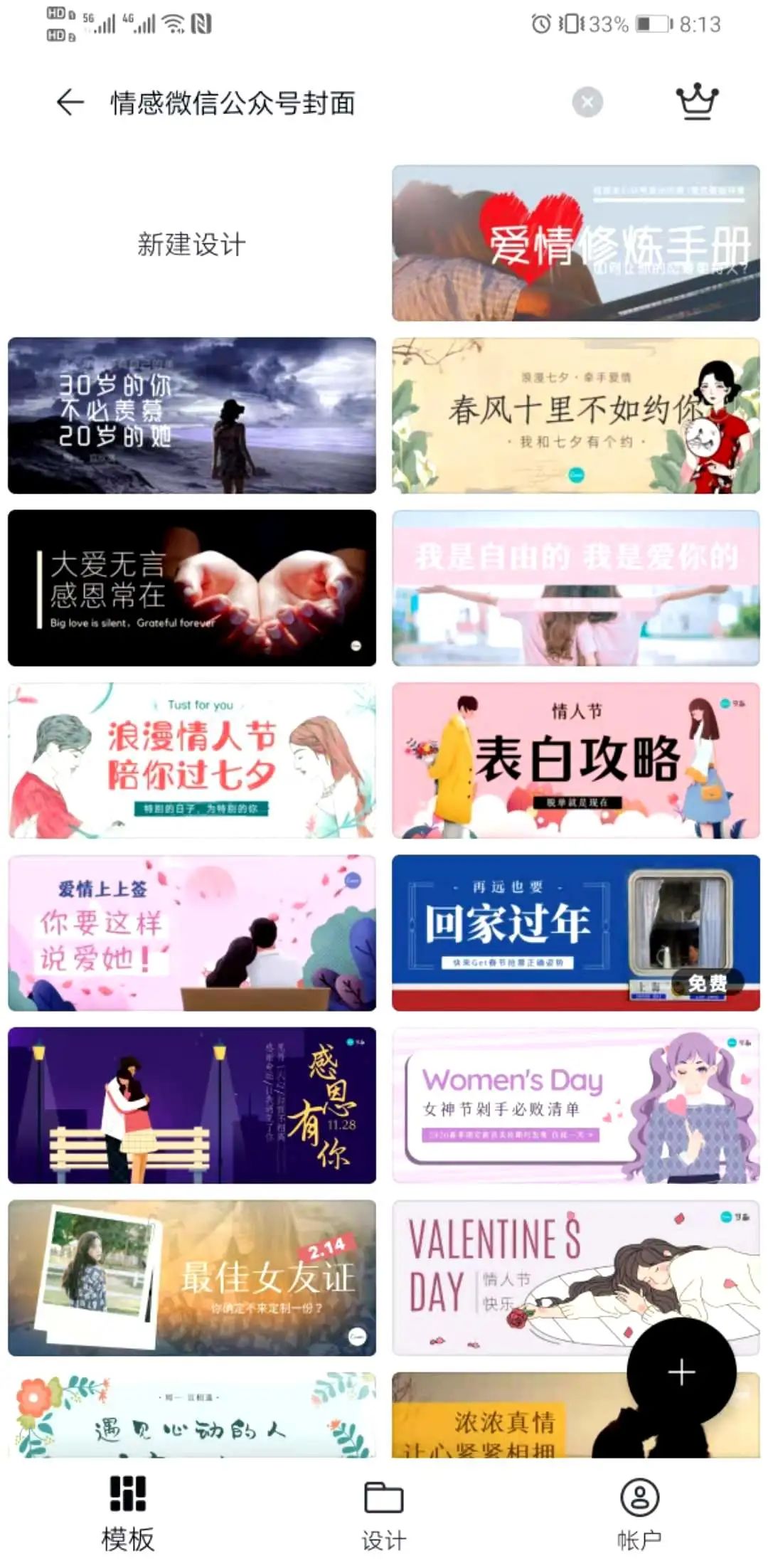Open the 爱情上上签 template
Viewport: 768px width, 1568px height.
pyautogui.click(x=191, y=933)
